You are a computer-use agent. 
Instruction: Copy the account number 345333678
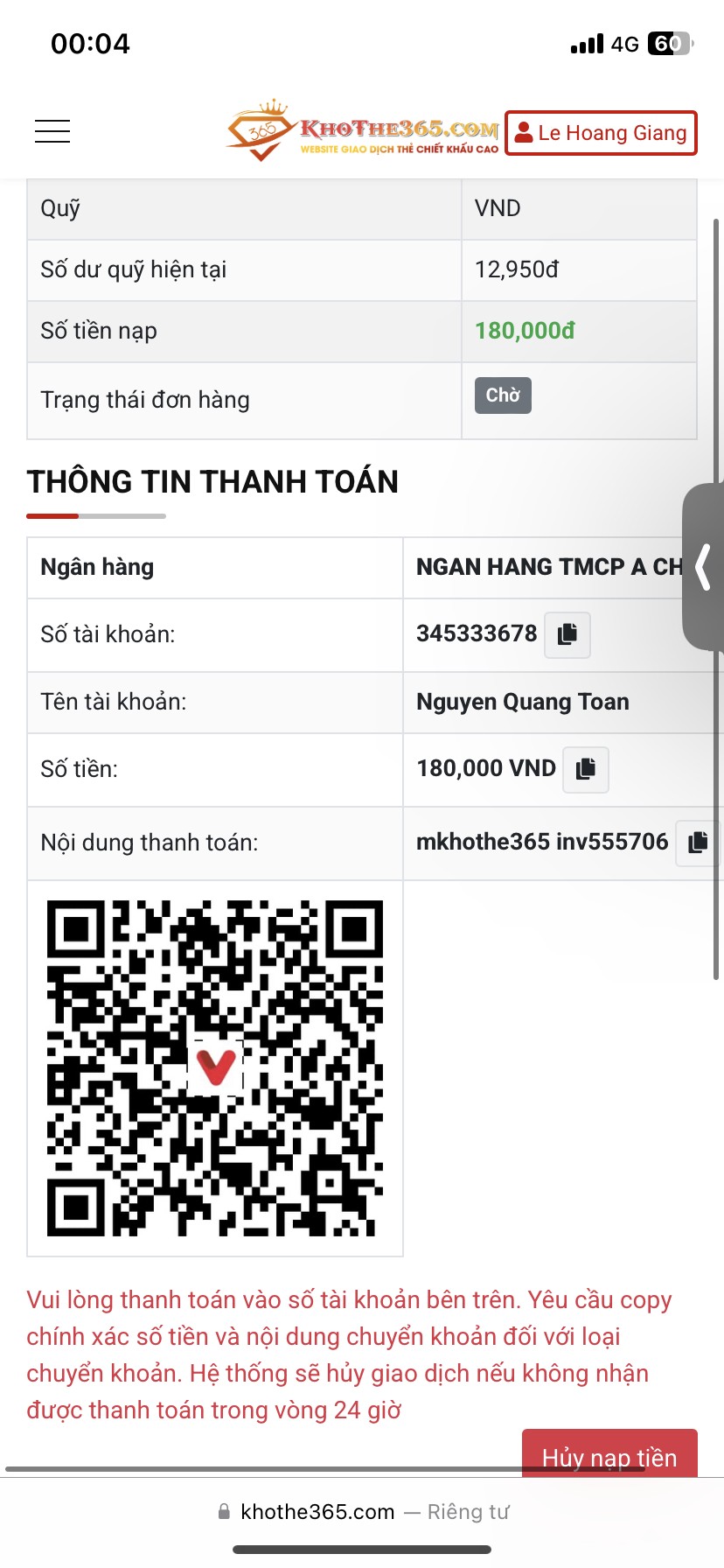click(x=567, y=634)
